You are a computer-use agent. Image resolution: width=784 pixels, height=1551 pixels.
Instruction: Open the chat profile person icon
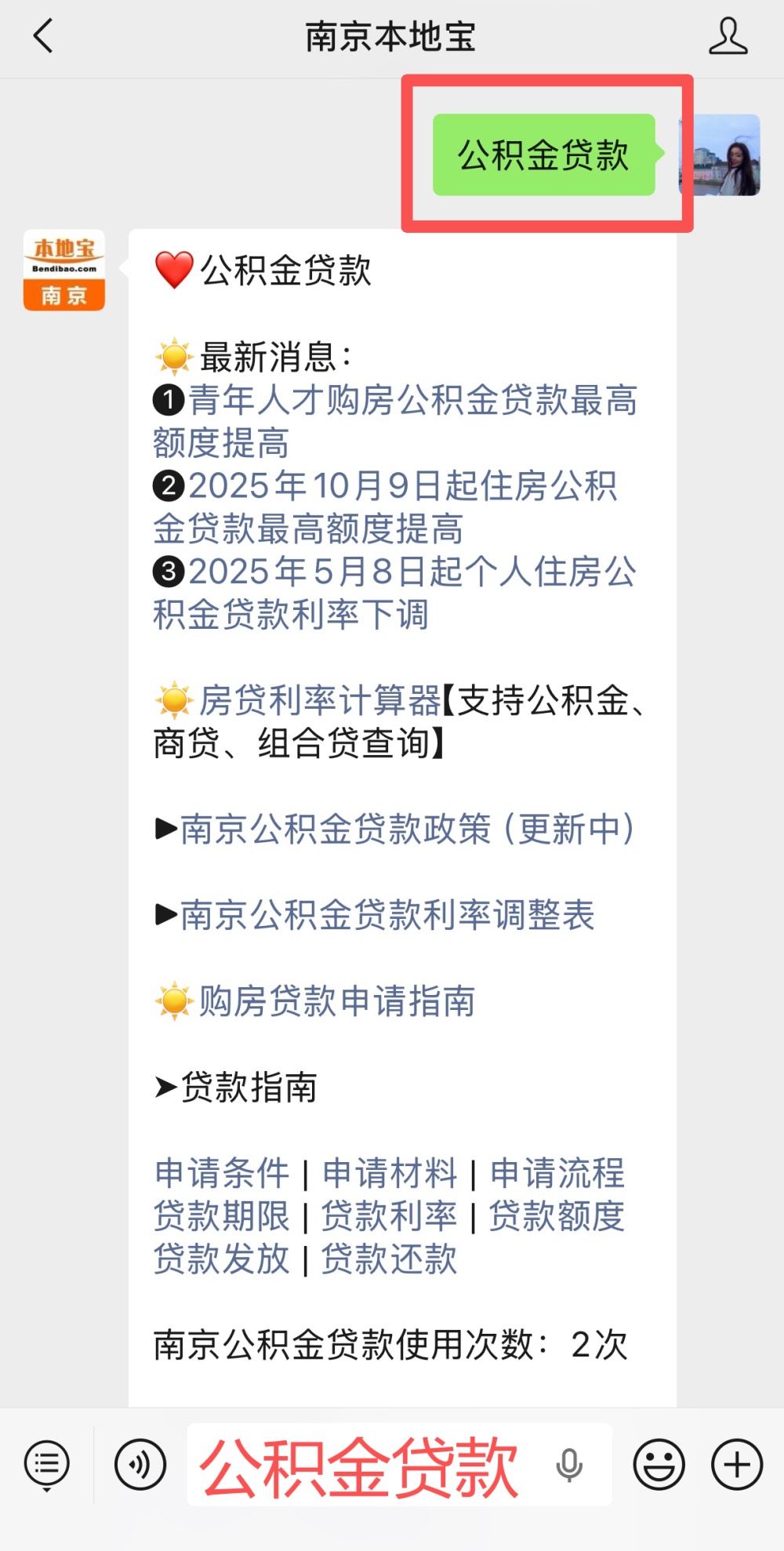[728, 36]
